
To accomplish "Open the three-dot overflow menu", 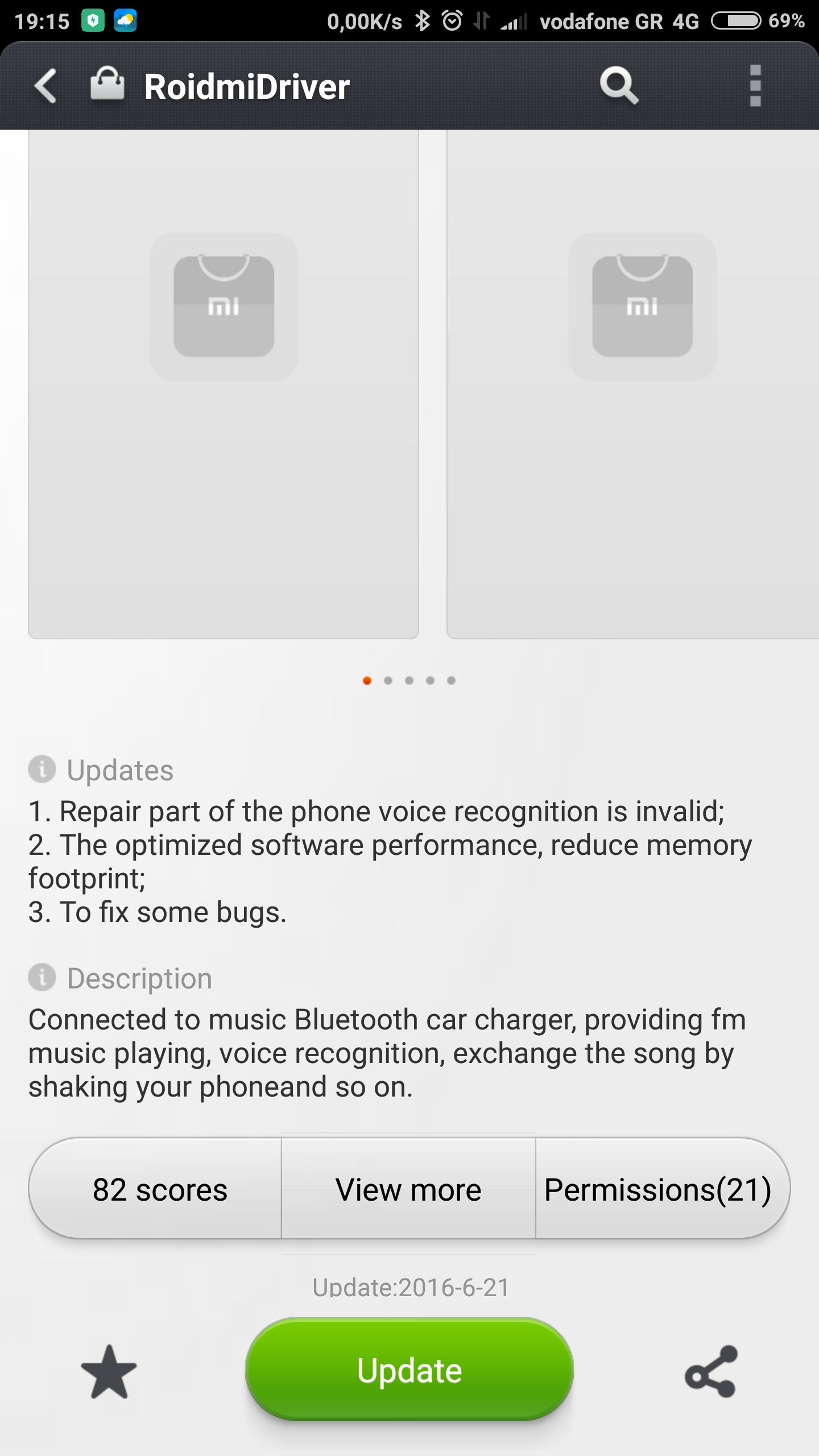I will 755,86.
